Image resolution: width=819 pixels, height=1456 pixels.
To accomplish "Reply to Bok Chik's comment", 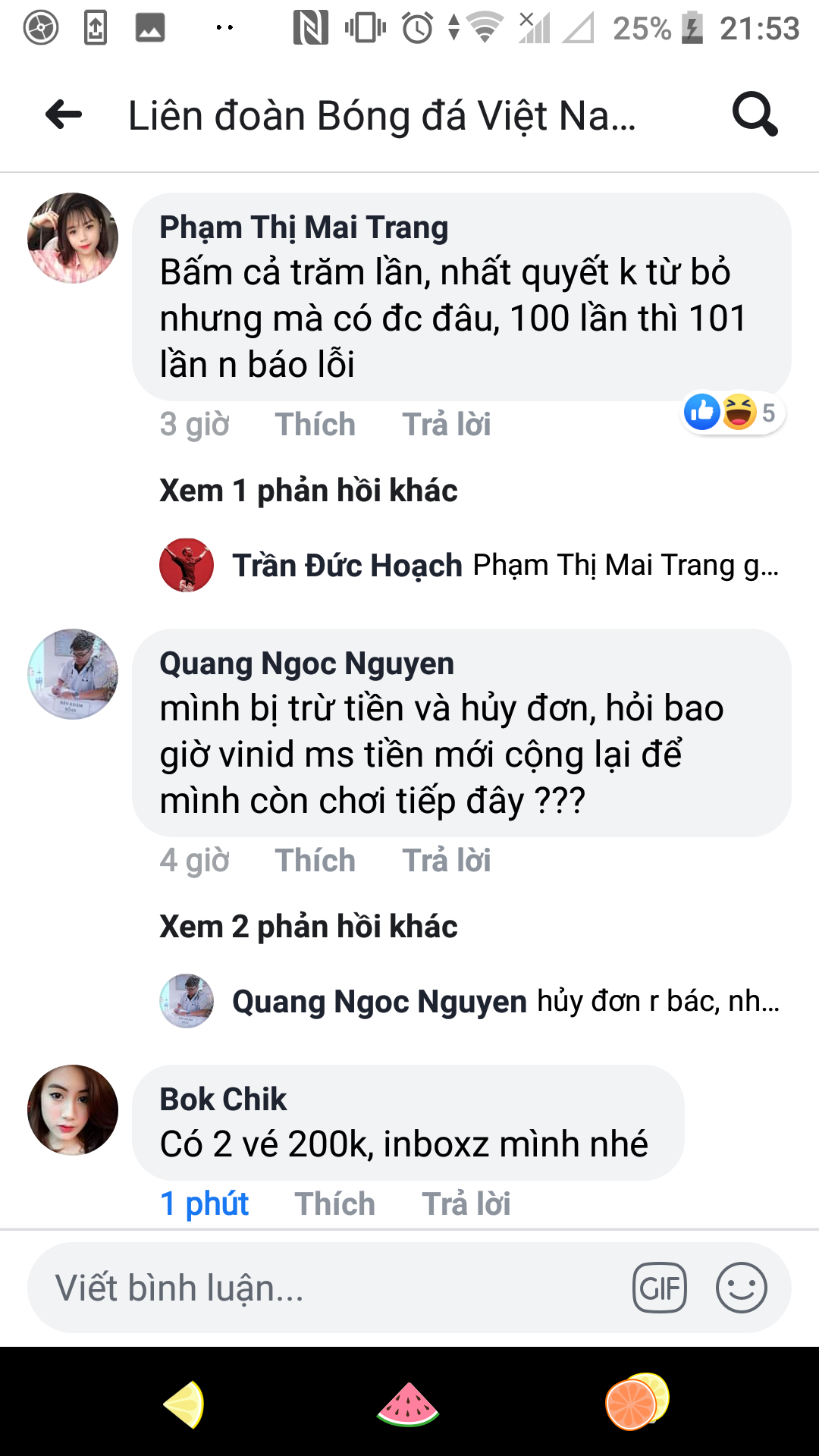I will (x=466, y=1204).
